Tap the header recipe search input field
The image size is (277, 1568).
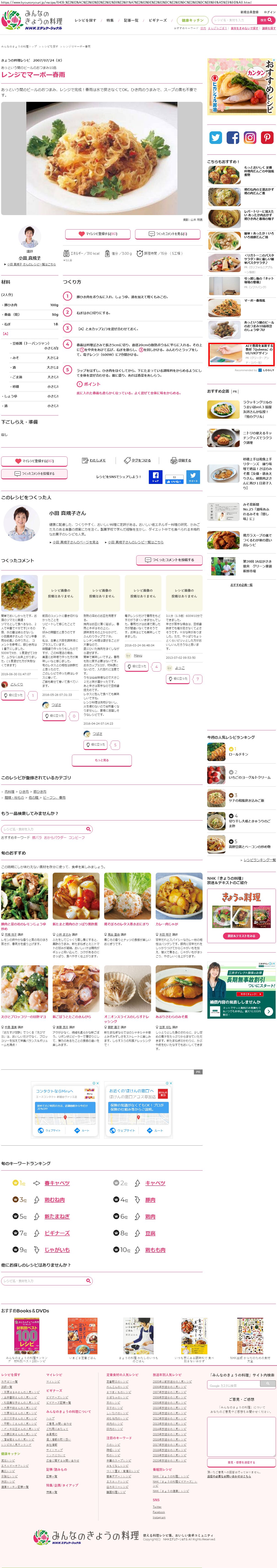[x=234, y=20]
